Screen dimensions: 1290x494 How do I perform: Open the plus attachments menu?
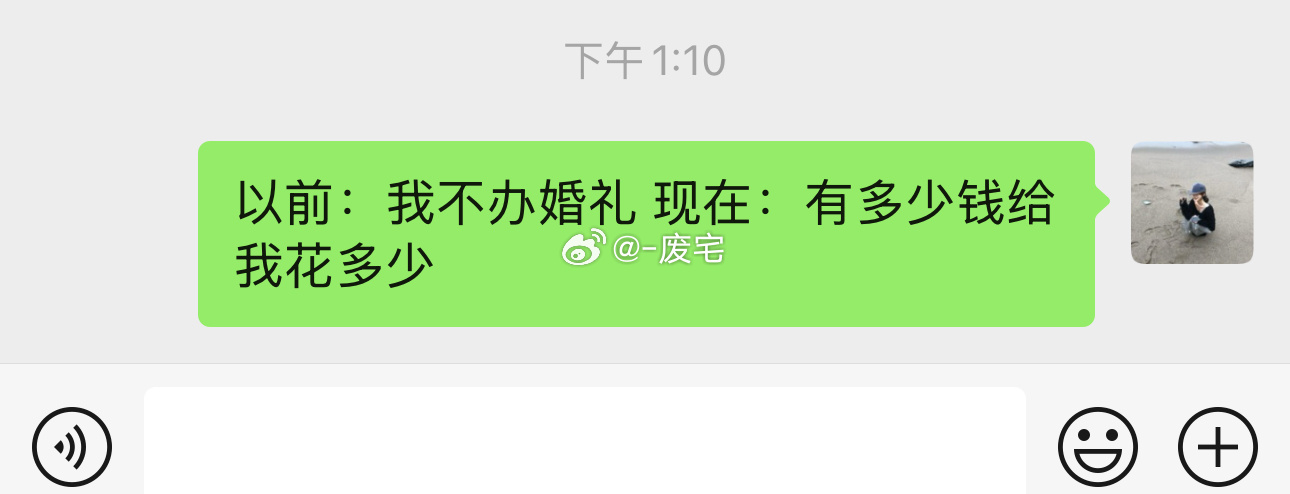click(x=1218, y=446)
